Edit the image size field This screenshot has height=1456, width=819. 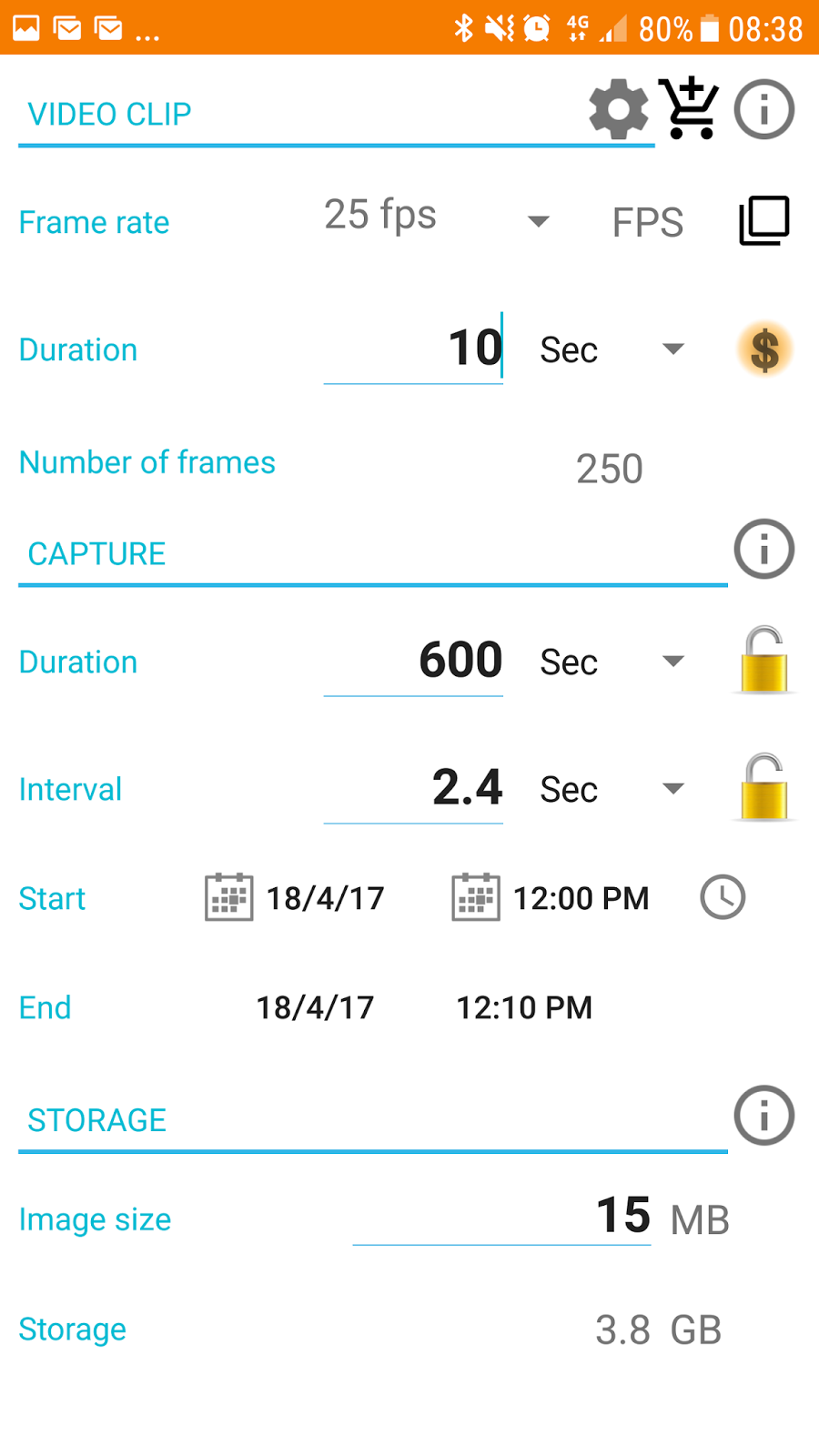click(501, 1216)
